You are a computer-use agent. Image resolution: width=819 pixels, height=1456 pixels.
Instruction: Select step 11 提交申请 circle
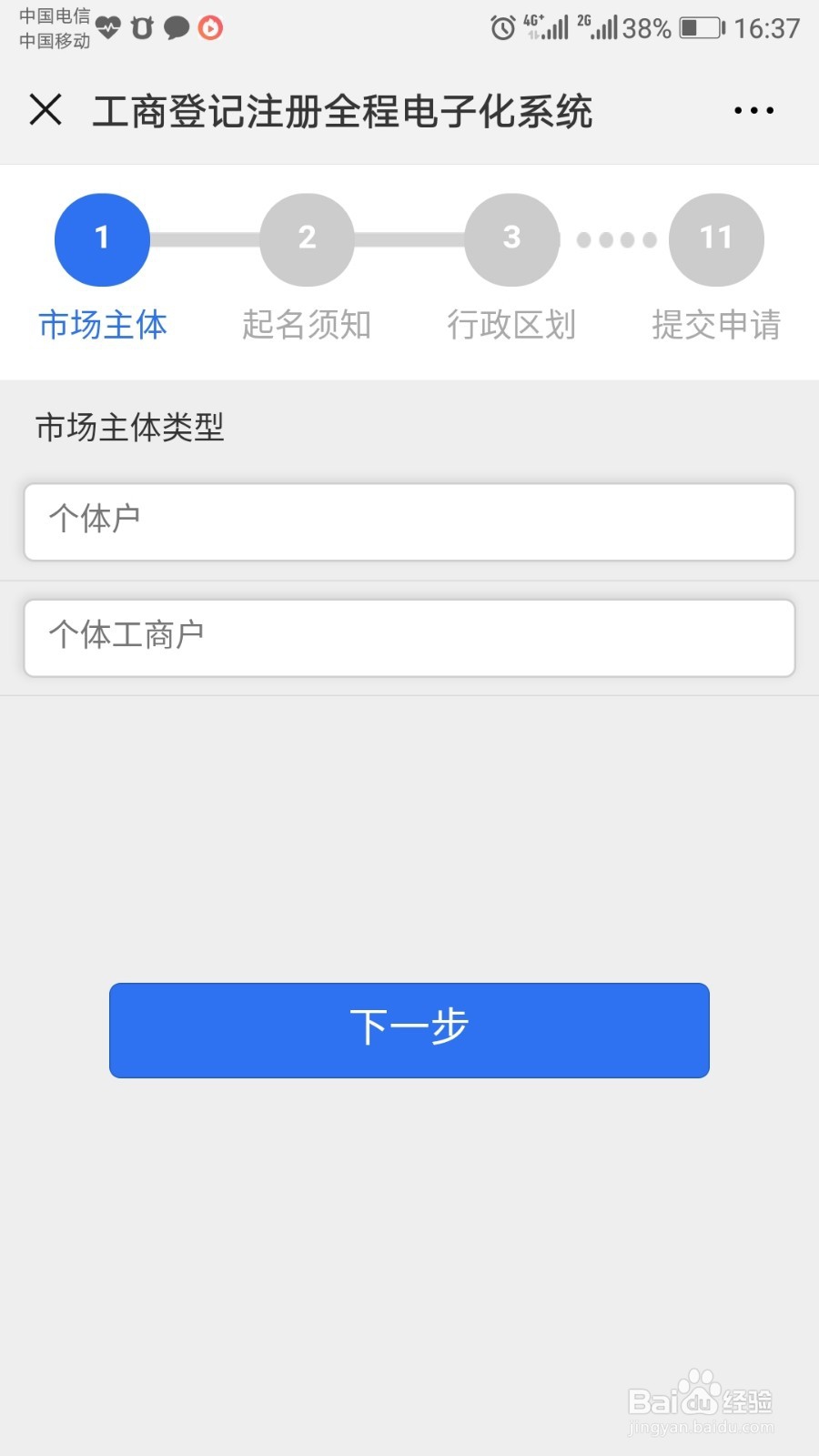[716, 238]
